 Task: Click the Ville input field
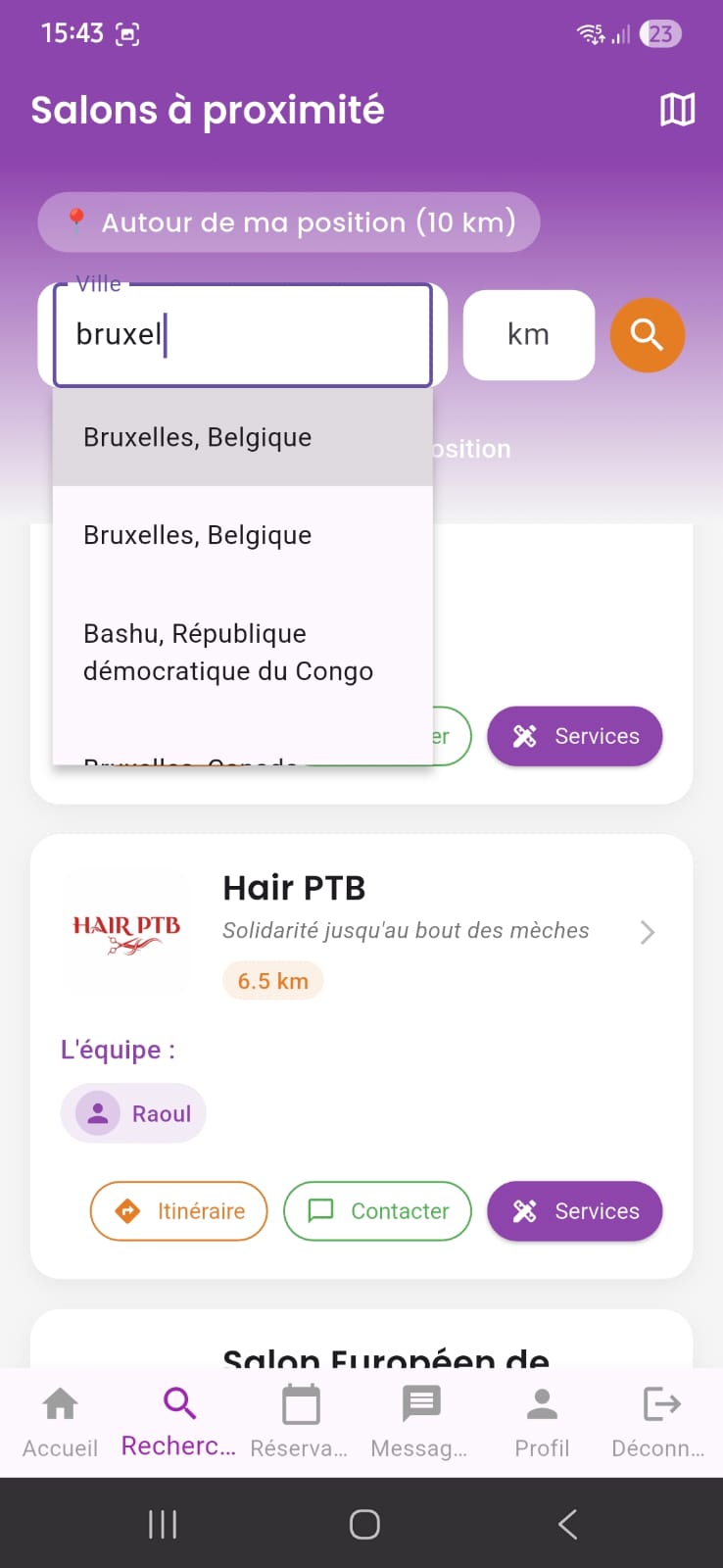pyautogui.click(x=242, y=334)
